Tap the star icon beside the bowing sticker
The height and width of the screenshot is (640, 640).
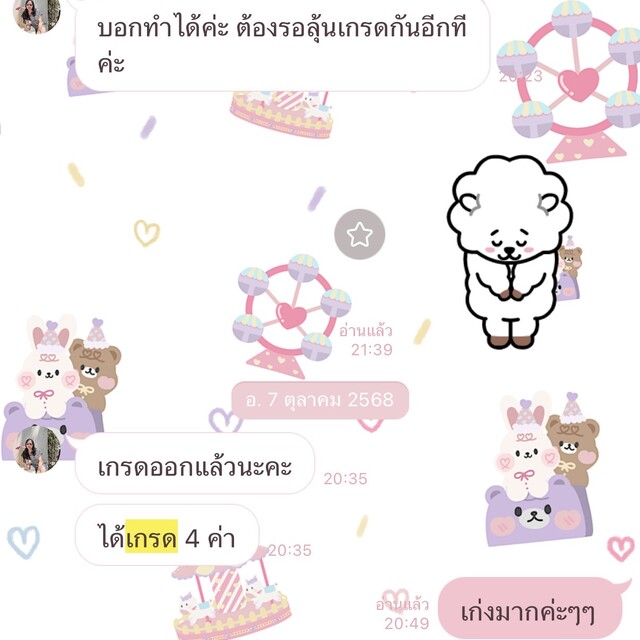(360, 235)
